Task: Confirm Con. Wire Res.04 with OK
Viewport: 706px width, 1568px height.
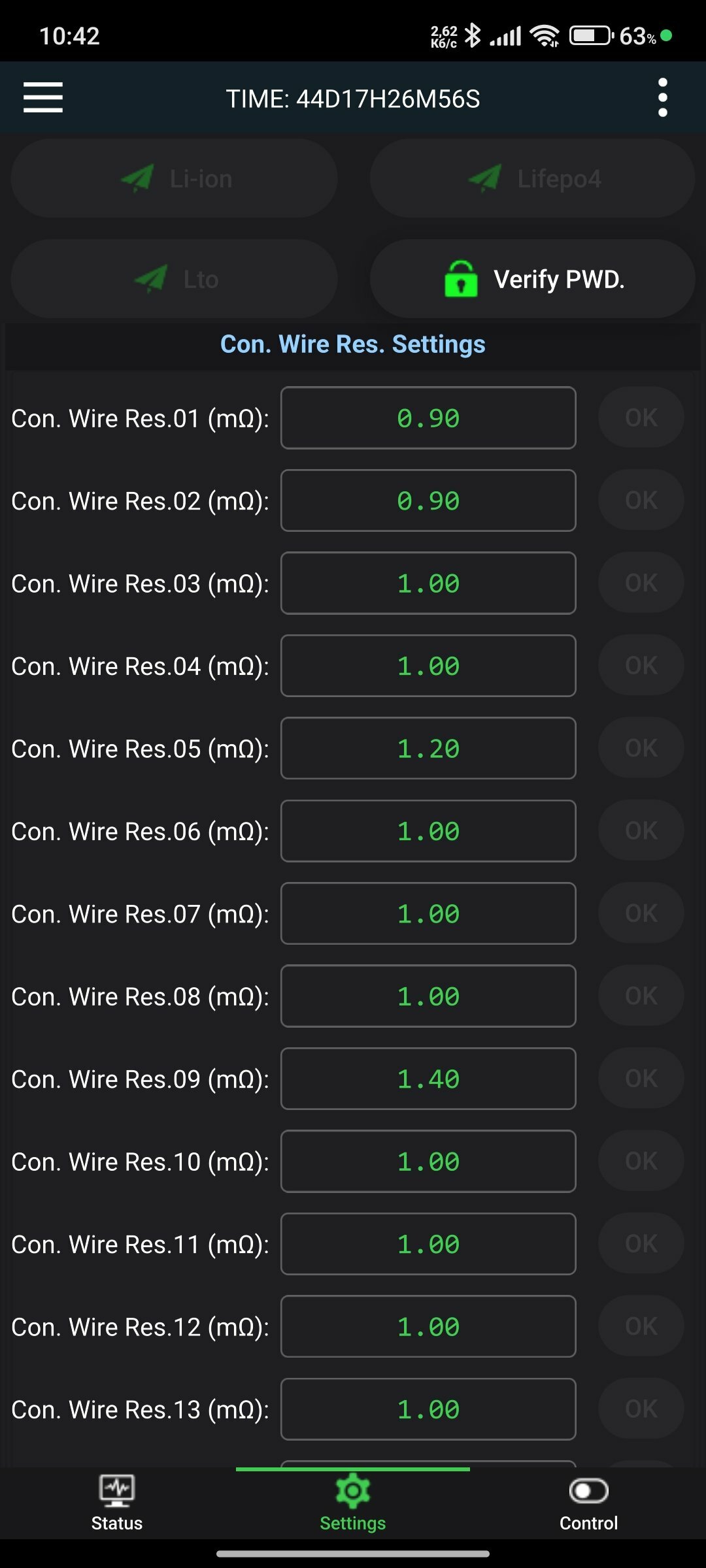Action: pos(641,666)
